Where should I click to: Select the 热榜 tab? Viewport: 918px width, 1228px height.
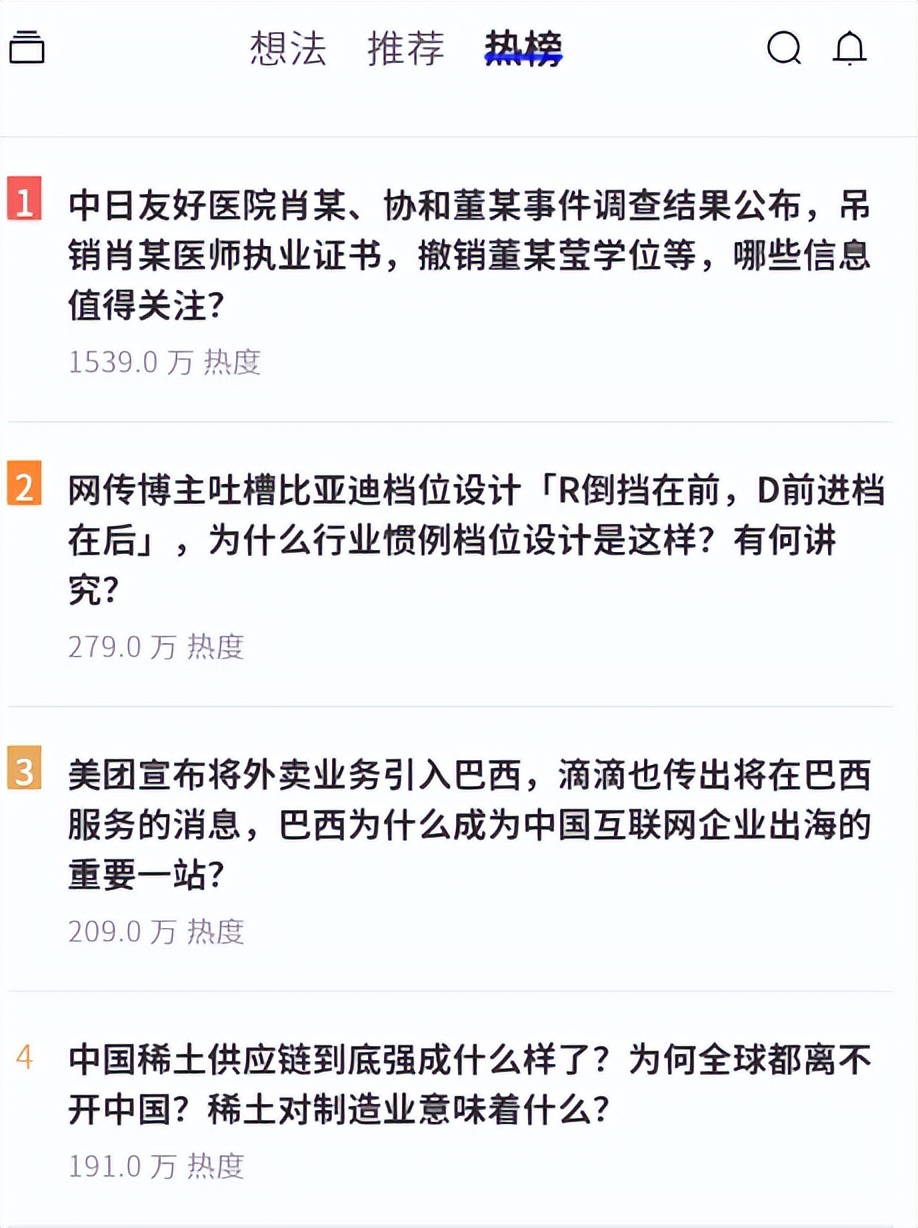(x=523, y=48)
